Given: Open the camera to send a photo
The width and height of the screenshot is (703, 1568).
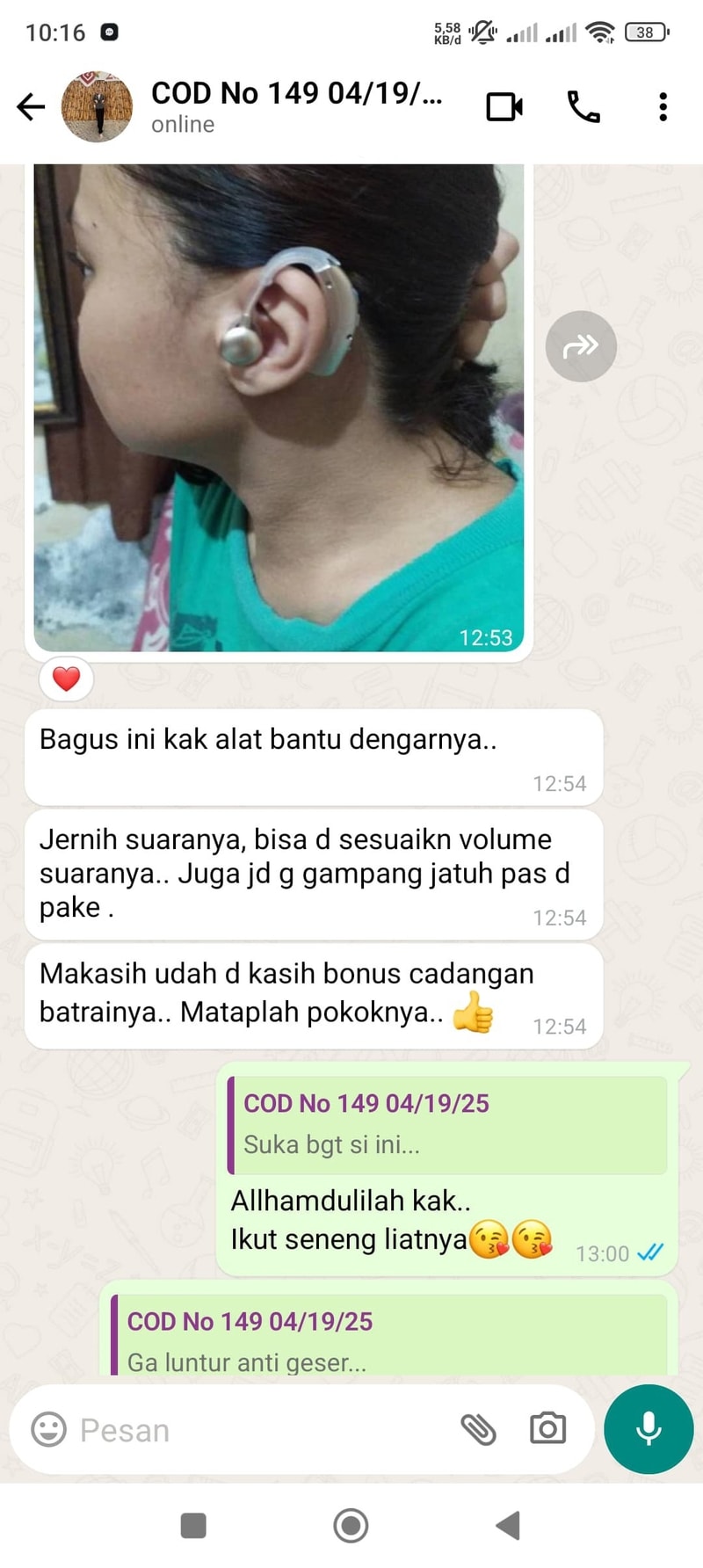Looking at the screenshot, I should click(547, 1430).
